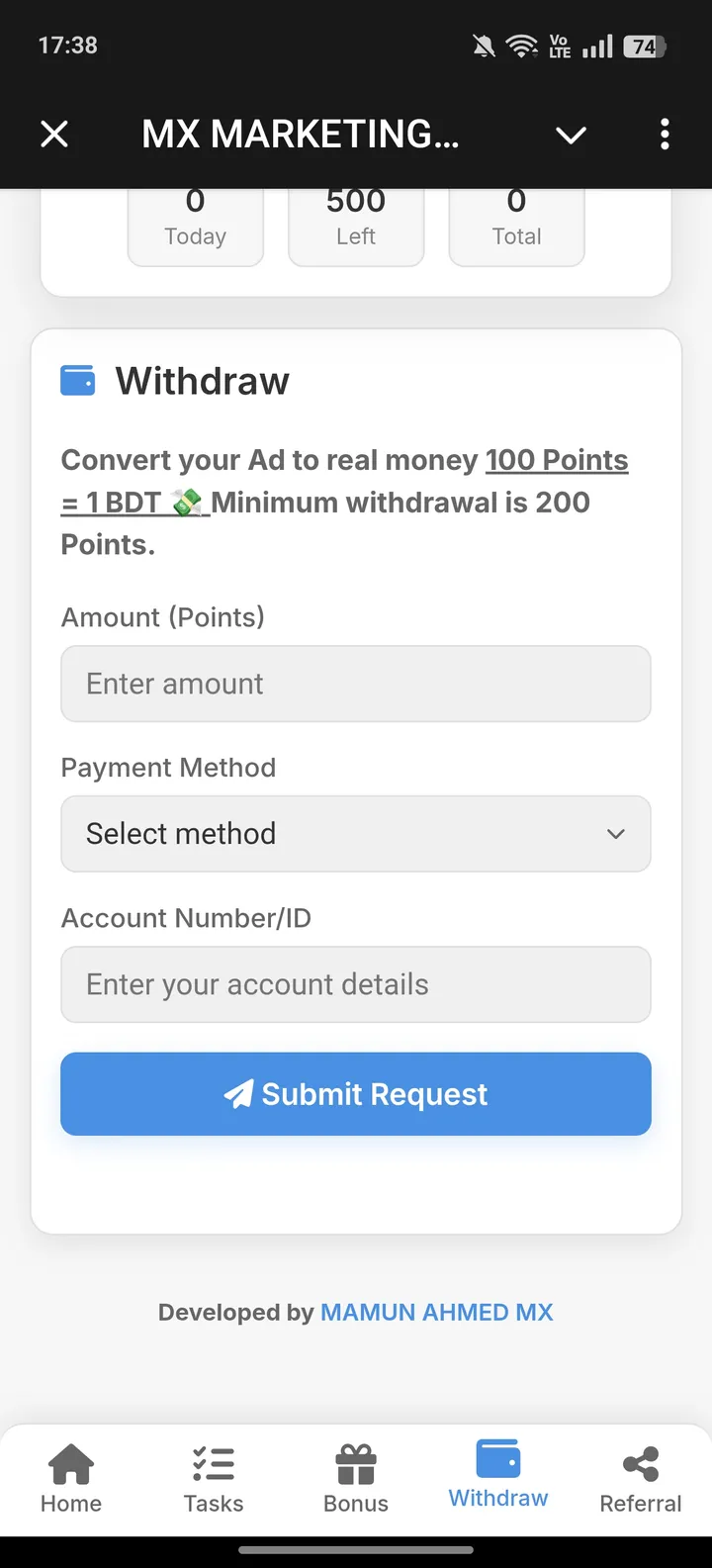Open the three-dot overflow menu
The height and width of the screenshot is (1568, 712).
tap(664, 134)
